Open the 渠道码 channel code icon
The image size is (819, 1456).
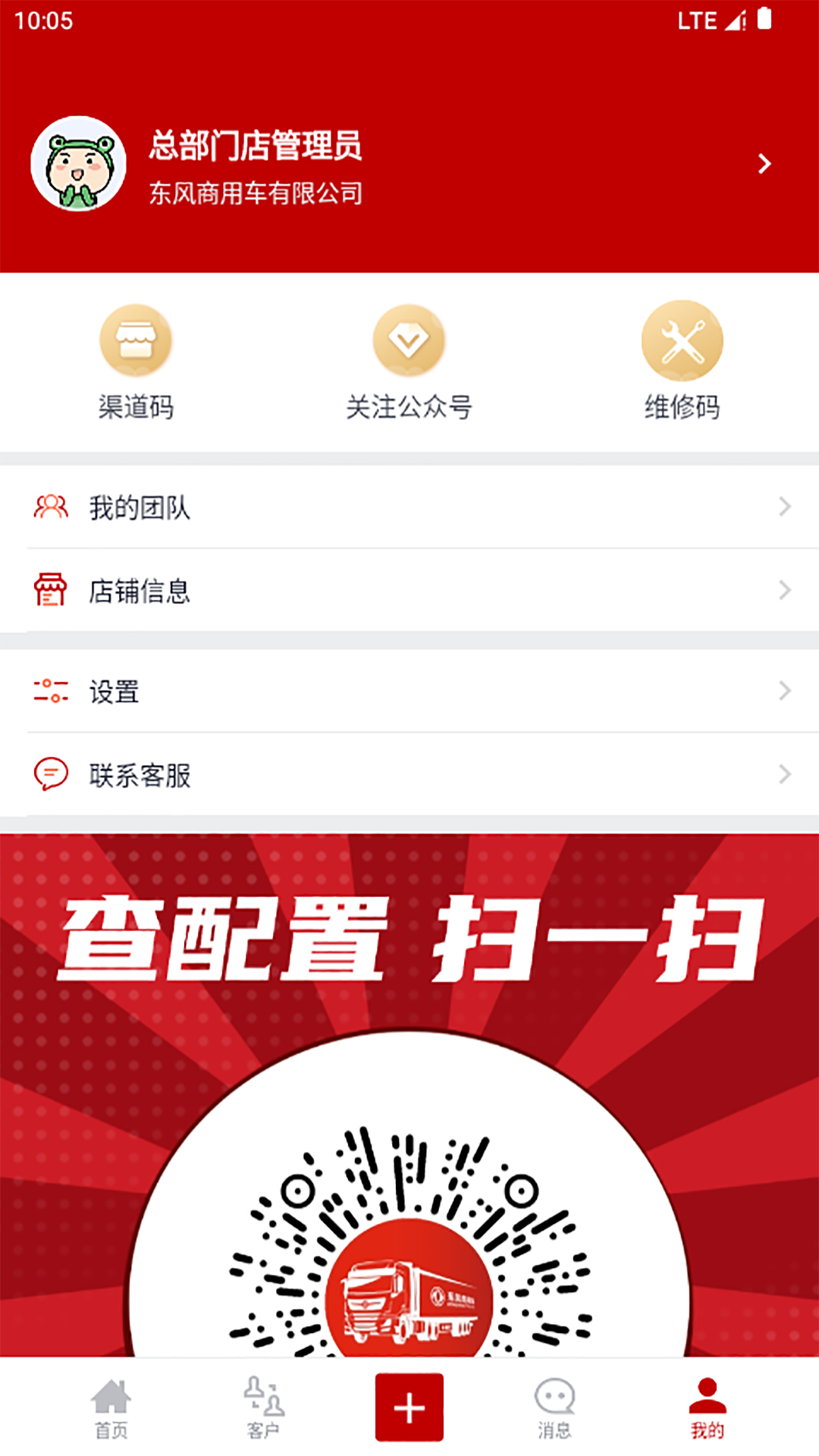(x=137, y=340)
